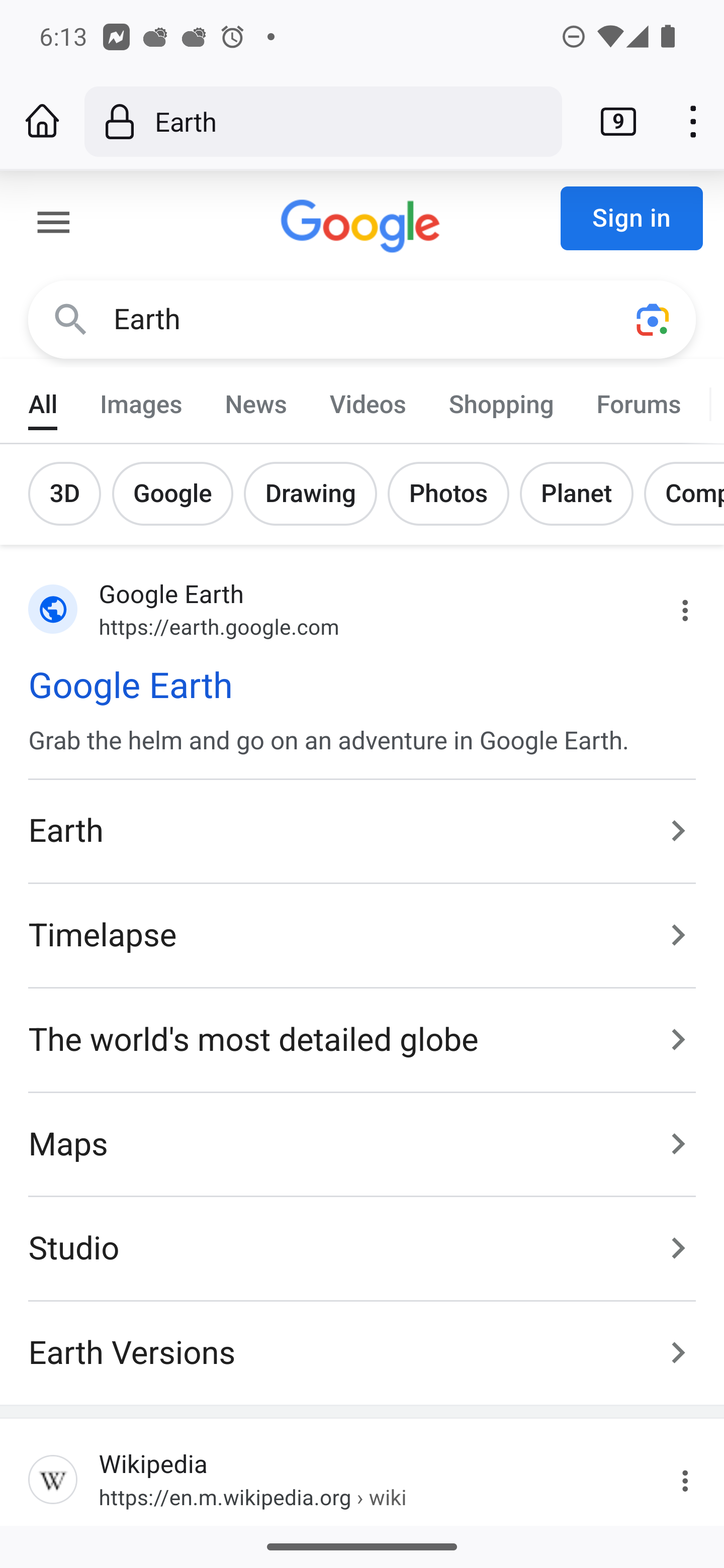The width and height of the screenshot is (724, 1568).
Task: Select the 3D filter chip
Action: pyautogui.click(x=64, y=494)
